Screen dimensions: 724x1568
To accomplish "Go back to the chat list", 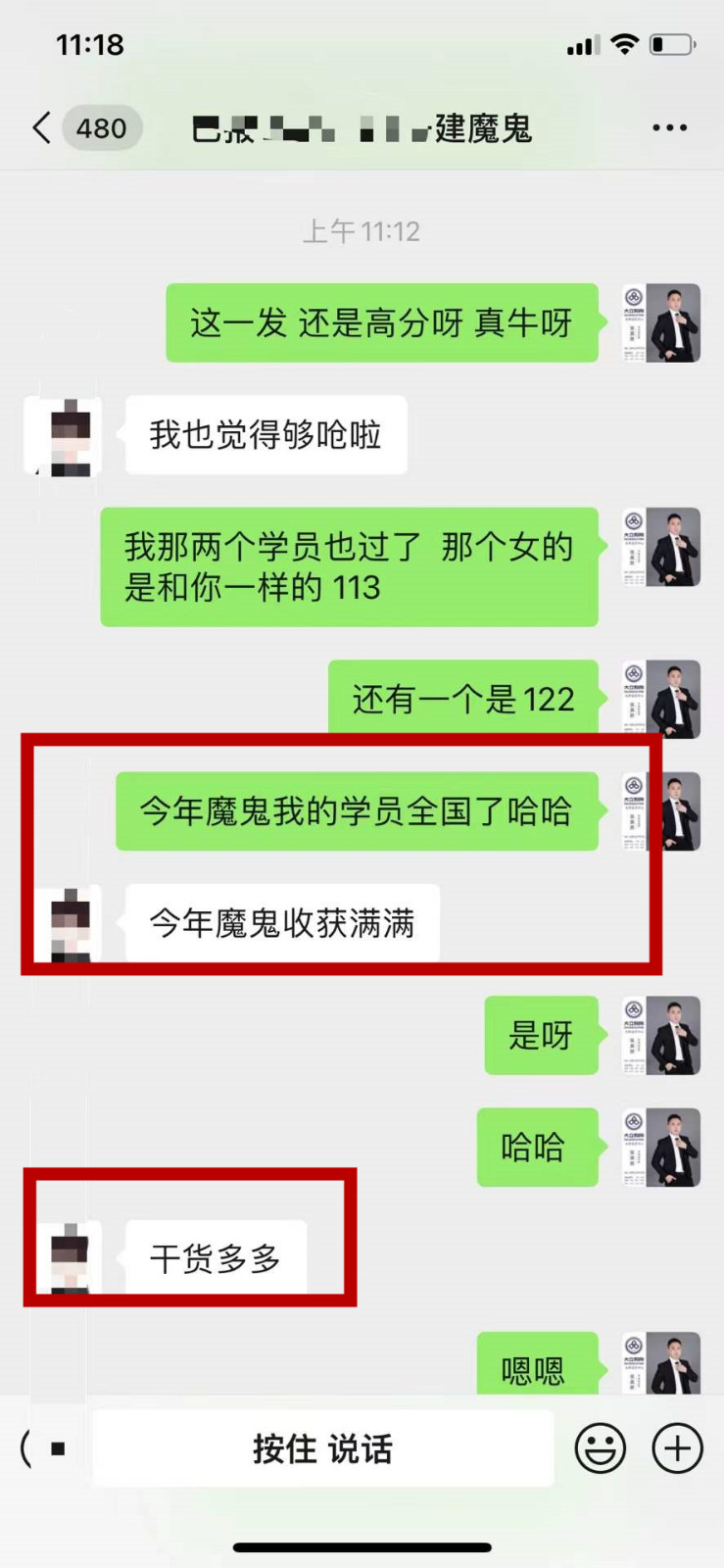I will (41, 128).
